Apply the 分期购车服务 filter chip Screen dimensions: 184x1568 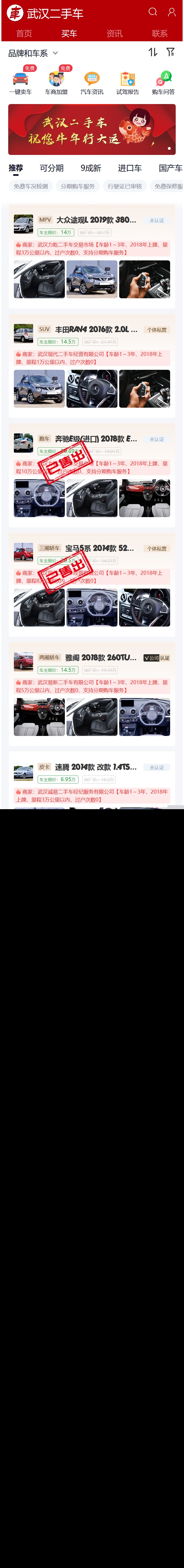coord(77,186)
